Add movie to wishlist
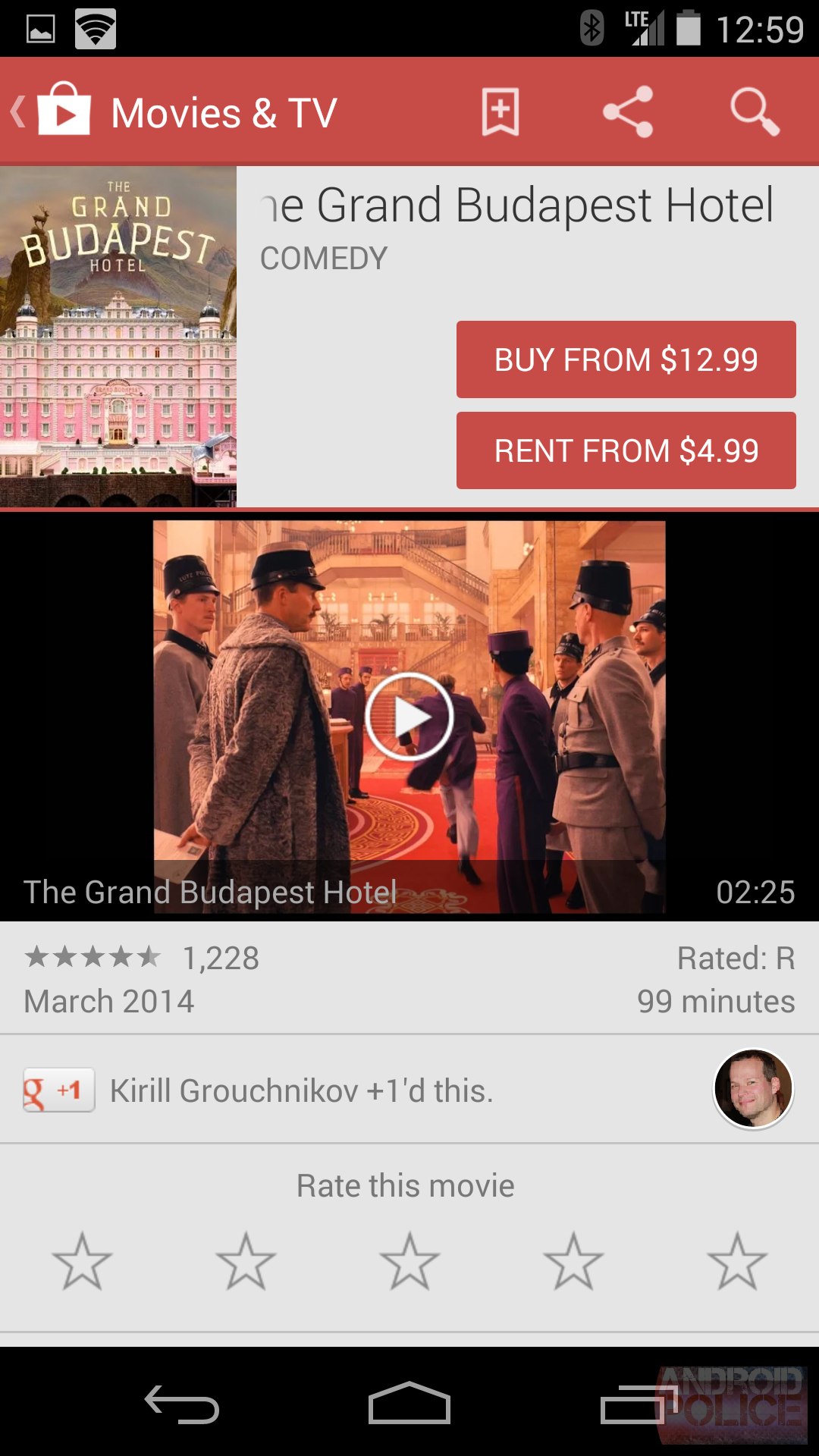Image resolution: width=819 pixels, height=1456 pixels. [x=500, y=112]
